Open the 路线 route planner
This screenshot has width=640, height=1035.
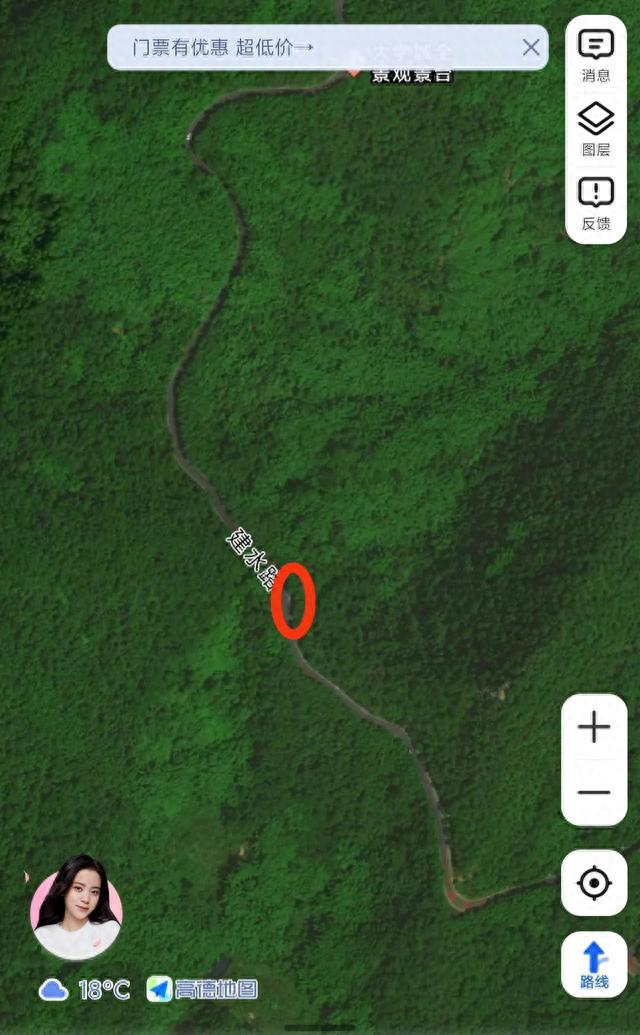coord(594,964)
